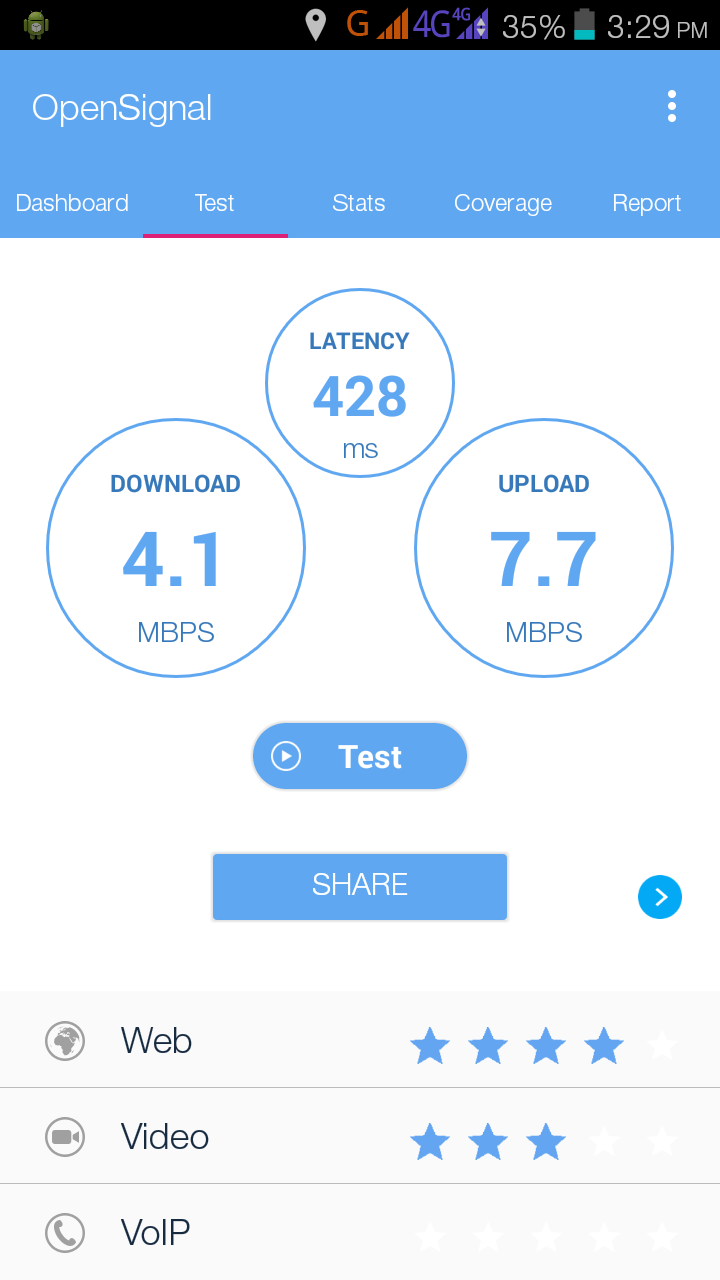The width and height of the screenshot is (720, 1280).
Task: Go to the Stats tab
Action: (x=359, y=203)
